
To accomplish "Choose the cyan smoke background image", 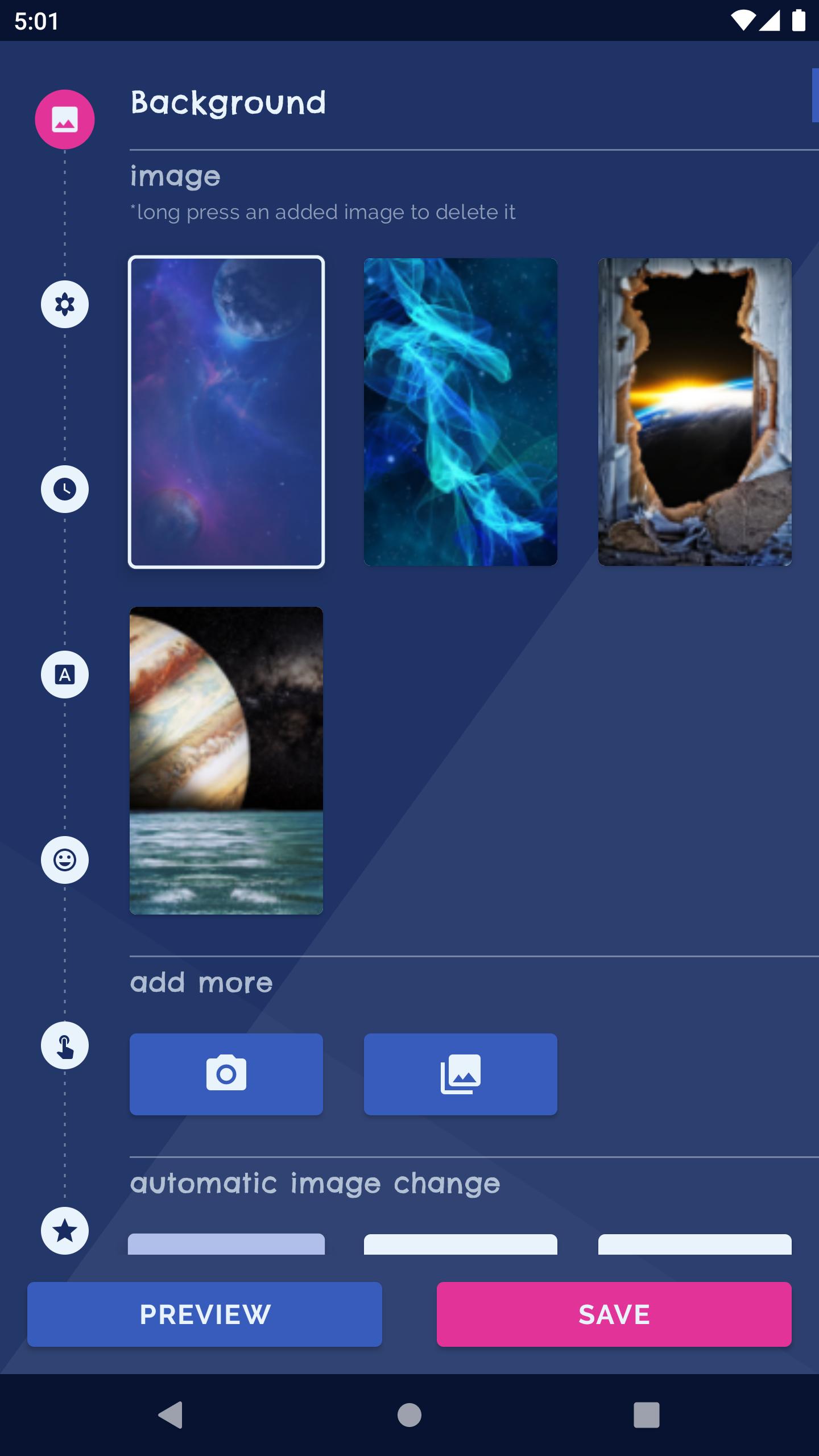I will tap(460, 412).
